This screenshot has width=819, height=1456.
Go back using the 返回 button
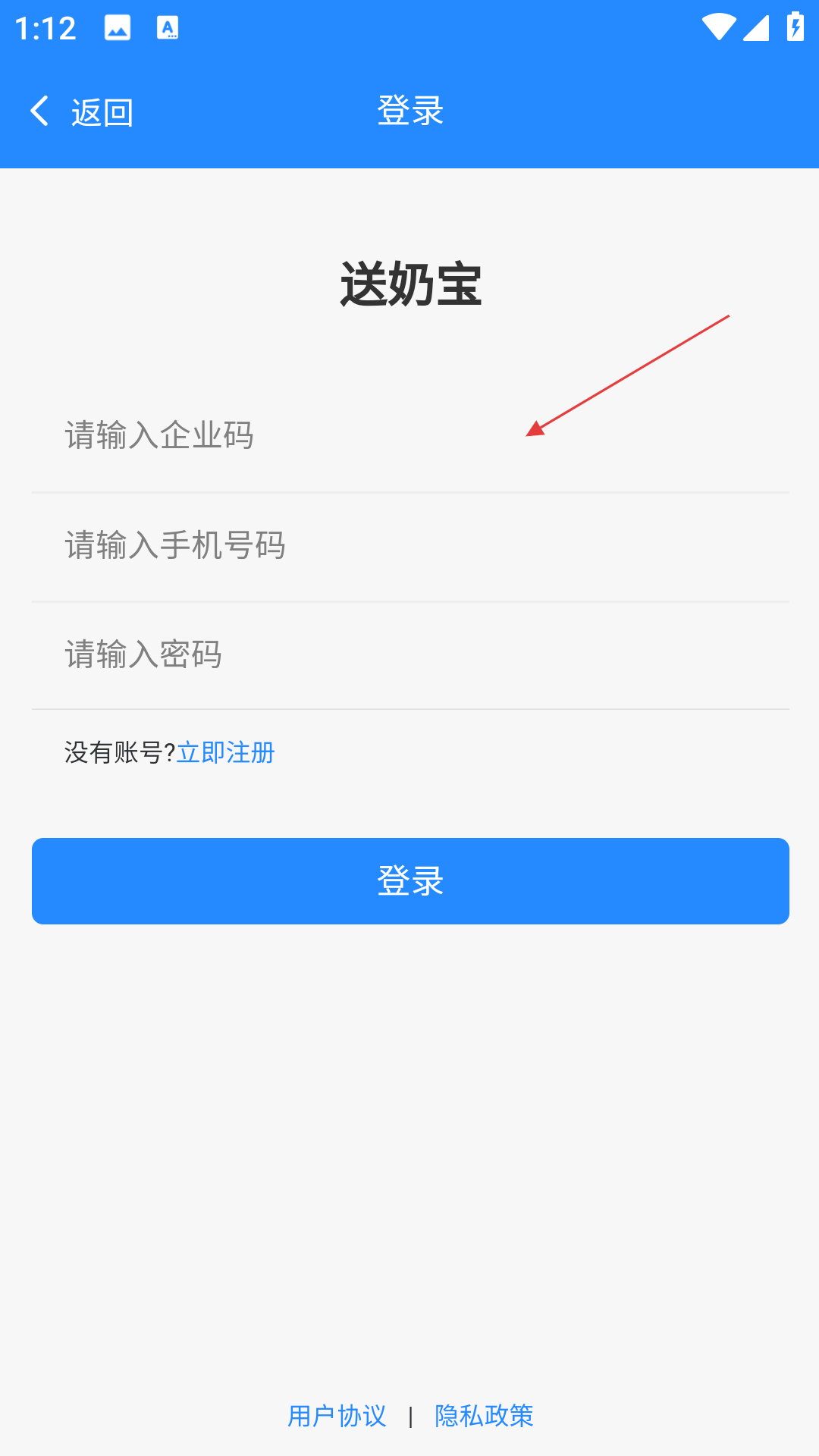(81, 112)
